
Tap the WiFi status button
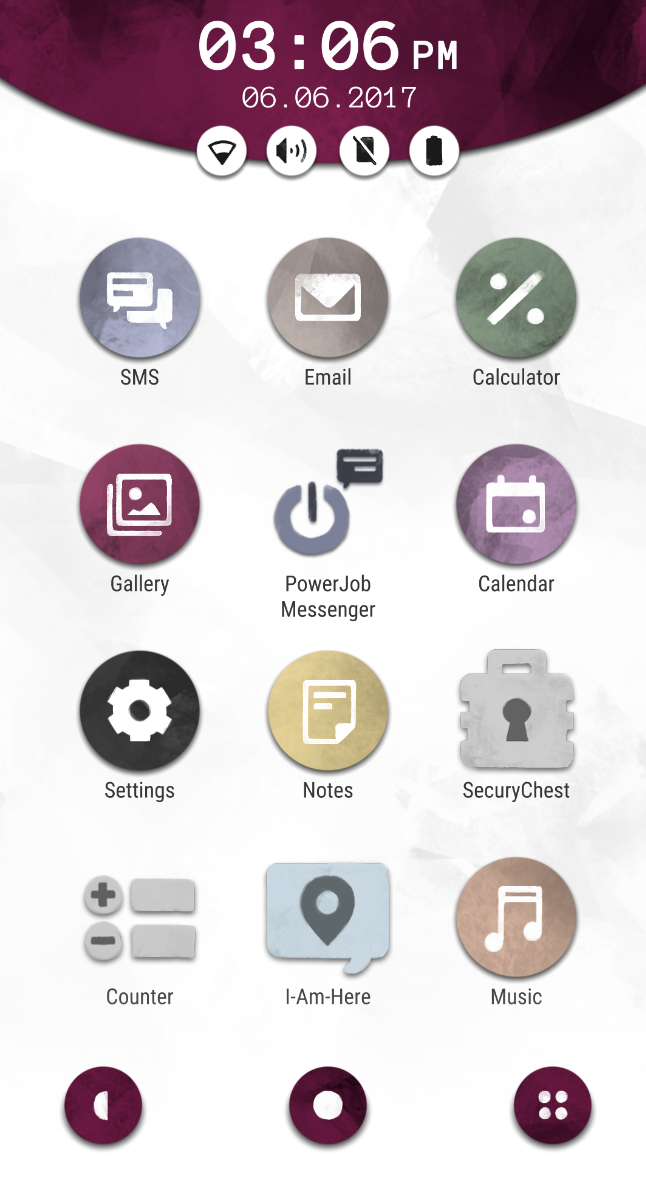coord(222,151)
